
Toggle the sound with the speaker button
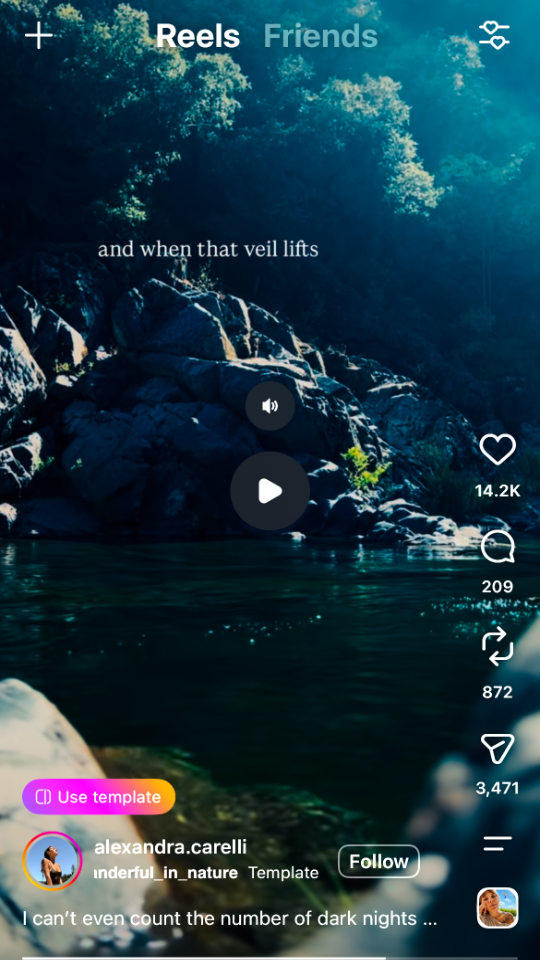[270, 406]
